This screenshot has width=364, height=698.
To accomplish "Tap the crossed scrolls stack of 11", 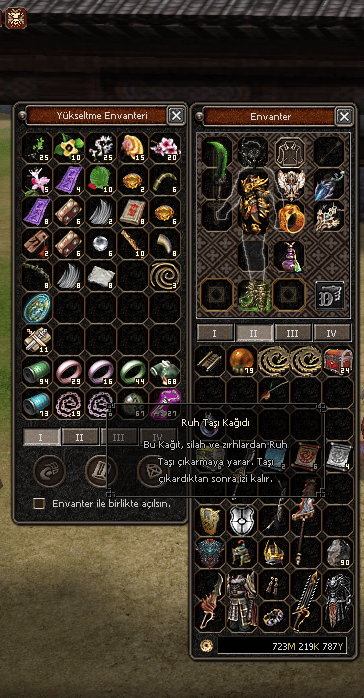I will point(37,339).
